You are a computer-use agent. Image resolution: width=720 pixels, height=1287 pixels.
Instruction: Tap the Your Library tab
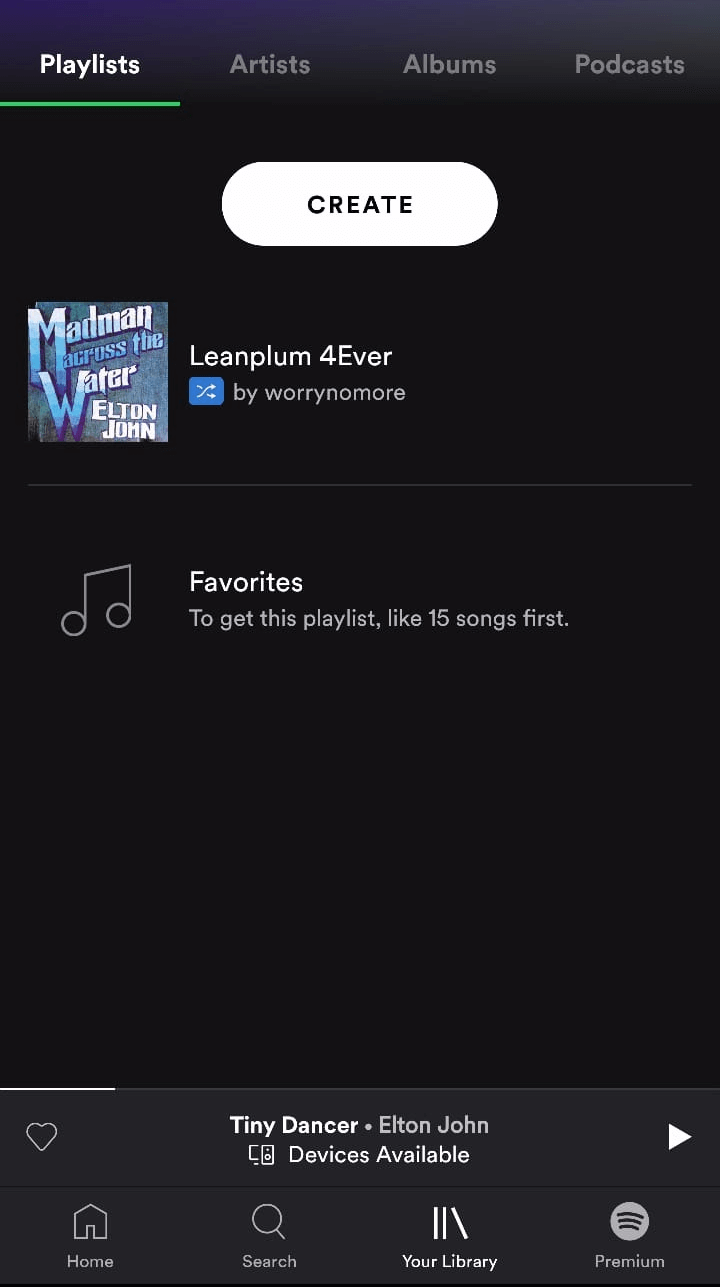(449, 1236)
